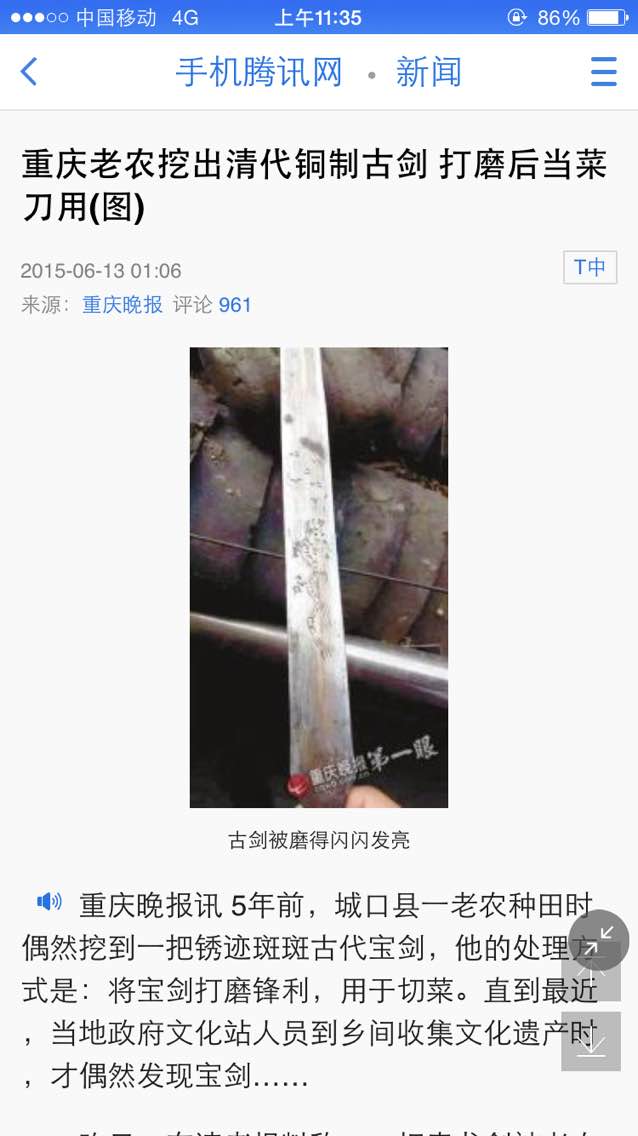View the 961 comments

[x=235, y=305]
